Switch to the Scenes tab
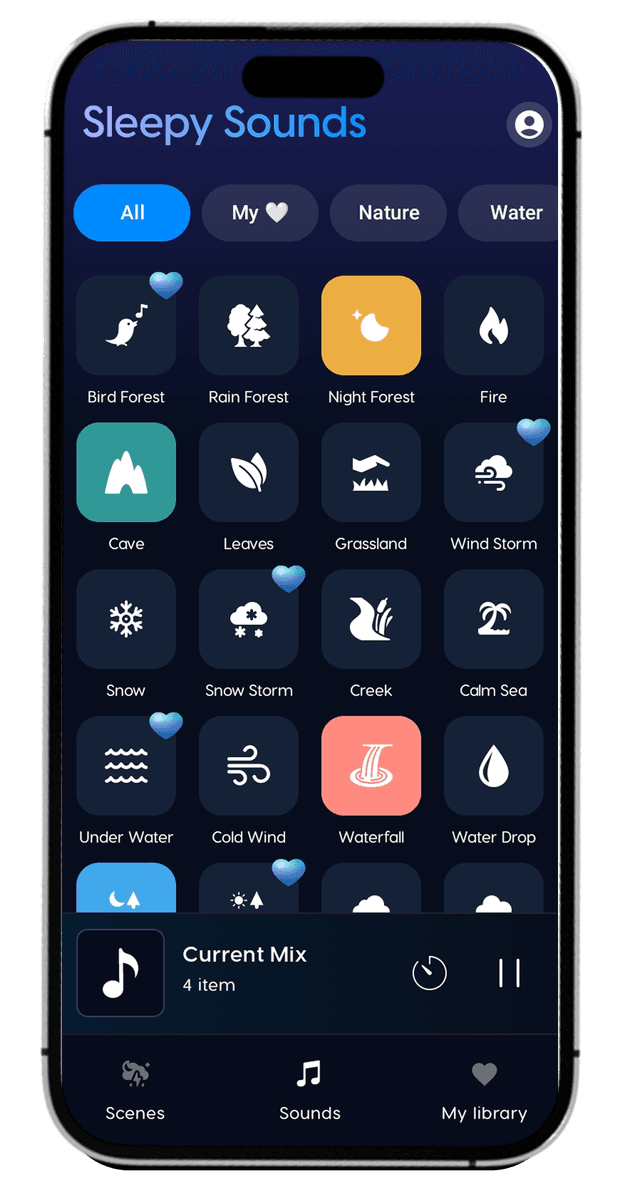This screenshot has width=640, height=1182. click(135, 1091)
